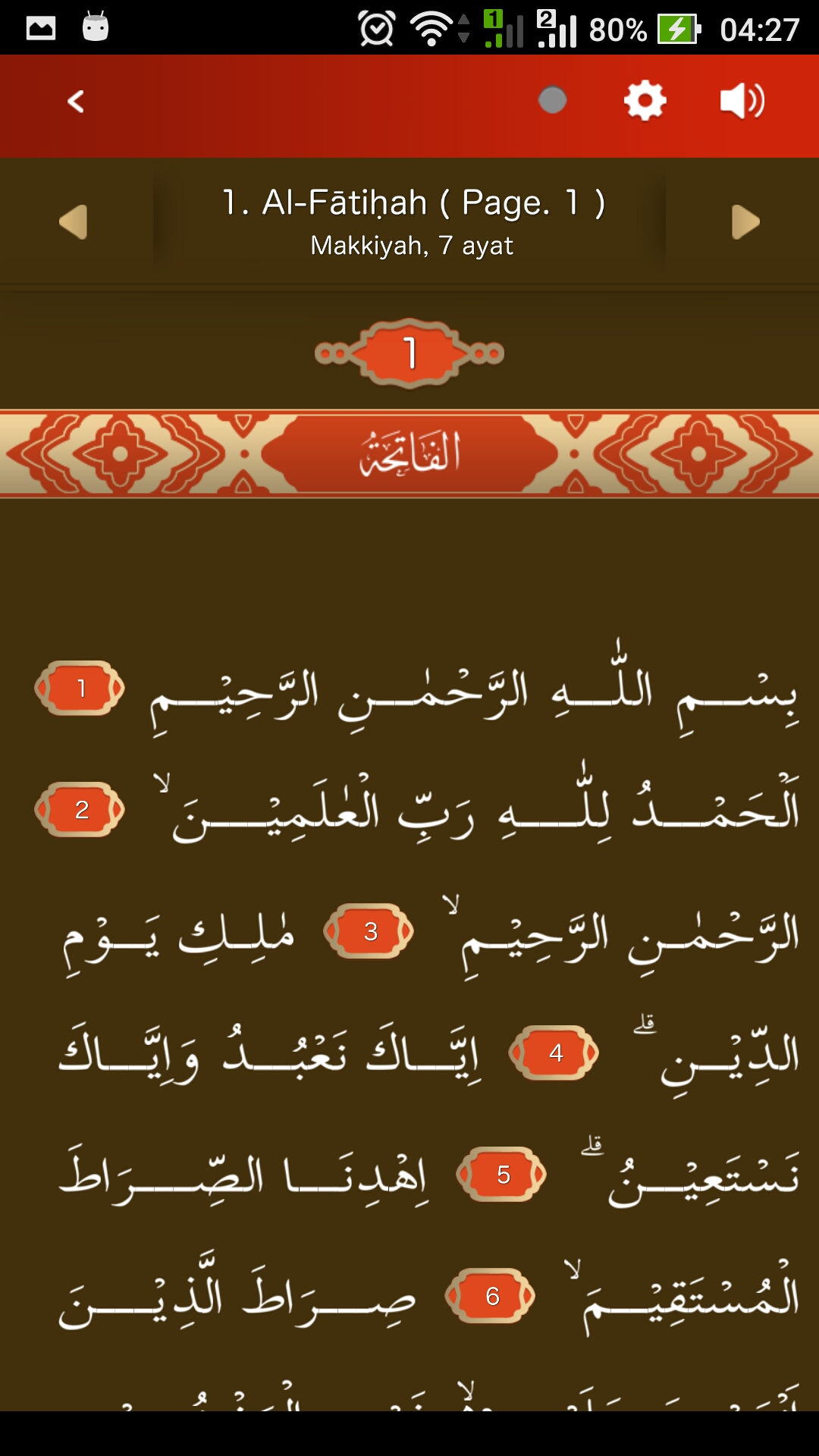Go to previous surah with left triangle
Image resolution: width=819 pixels, height=1456 pixels.
click(74, 222)
